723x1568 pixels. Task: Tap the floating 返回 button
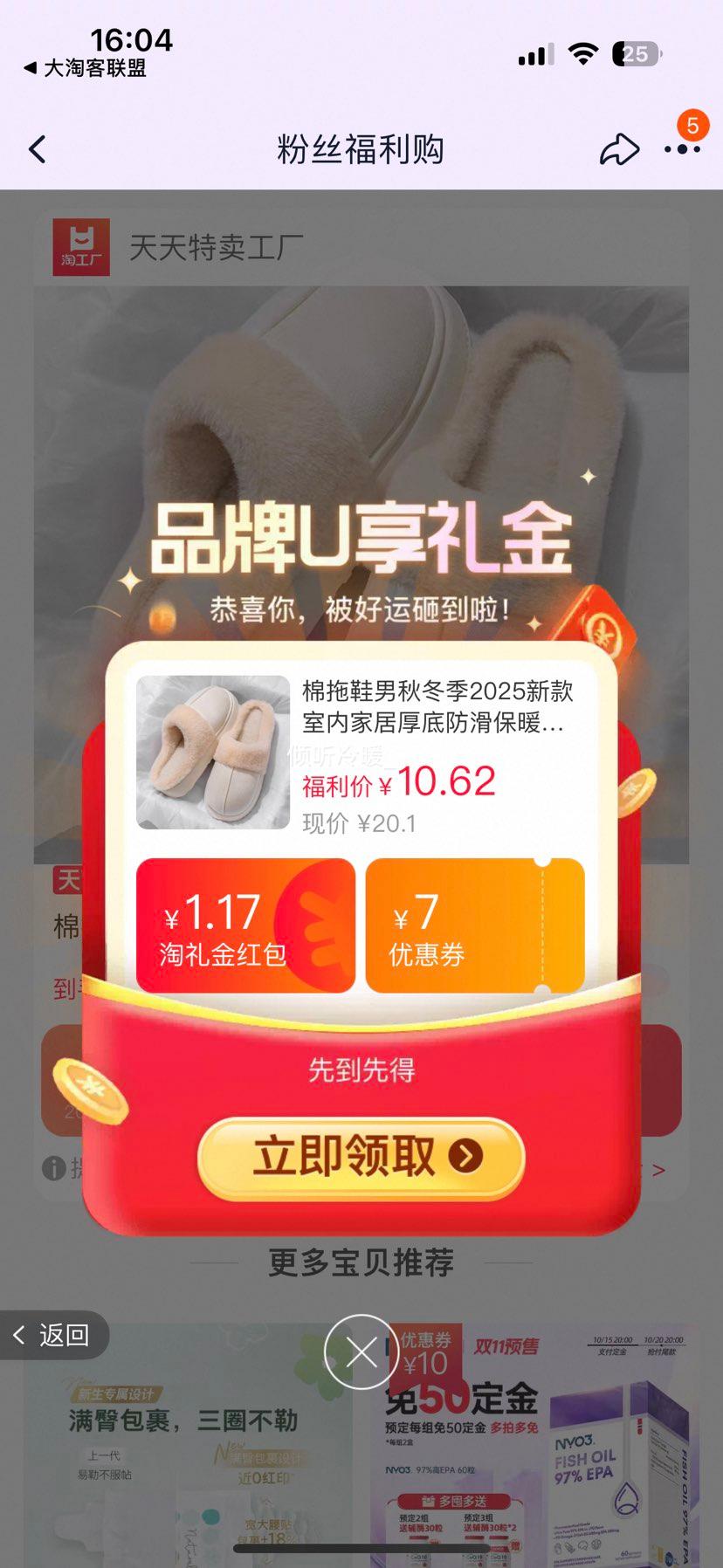click(x=54, y=1335)
